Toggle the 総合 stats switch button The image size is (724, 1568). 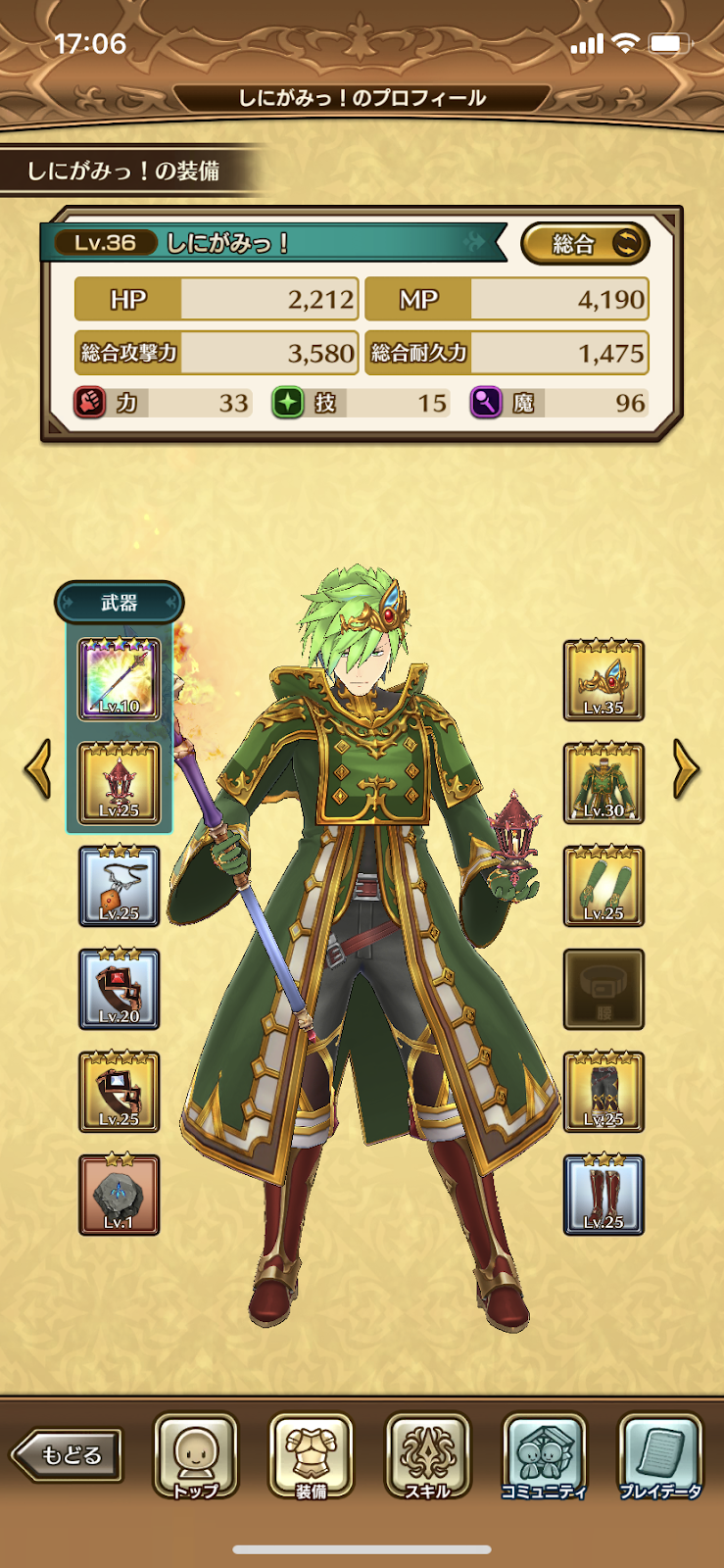tap(585, 243)
